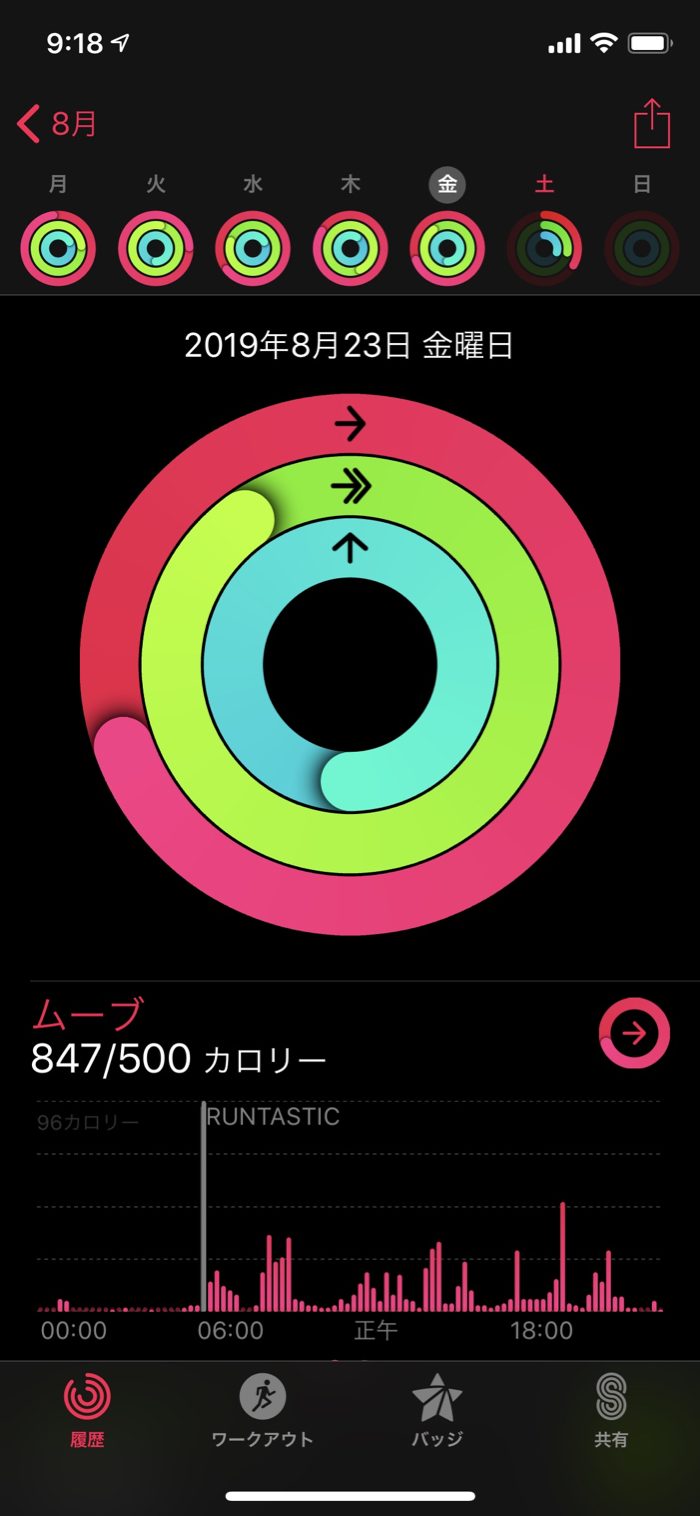Share this activity summary
Image resolution: width=700 pixels, height=1516 pixels.
pos(651,125)
